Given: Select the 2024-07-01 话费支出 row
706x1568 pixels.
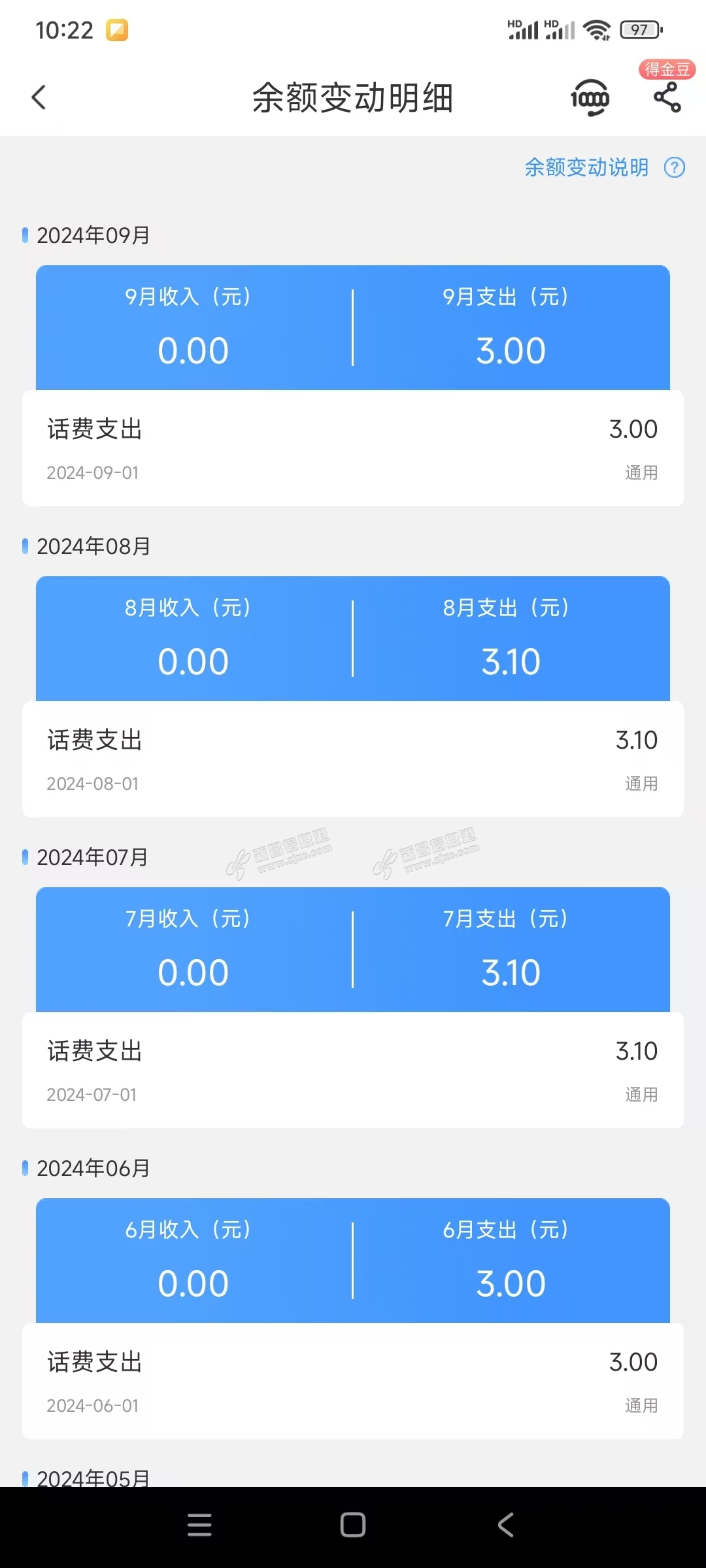Looking at the screenshot, I should click(x=353, y=1071).
